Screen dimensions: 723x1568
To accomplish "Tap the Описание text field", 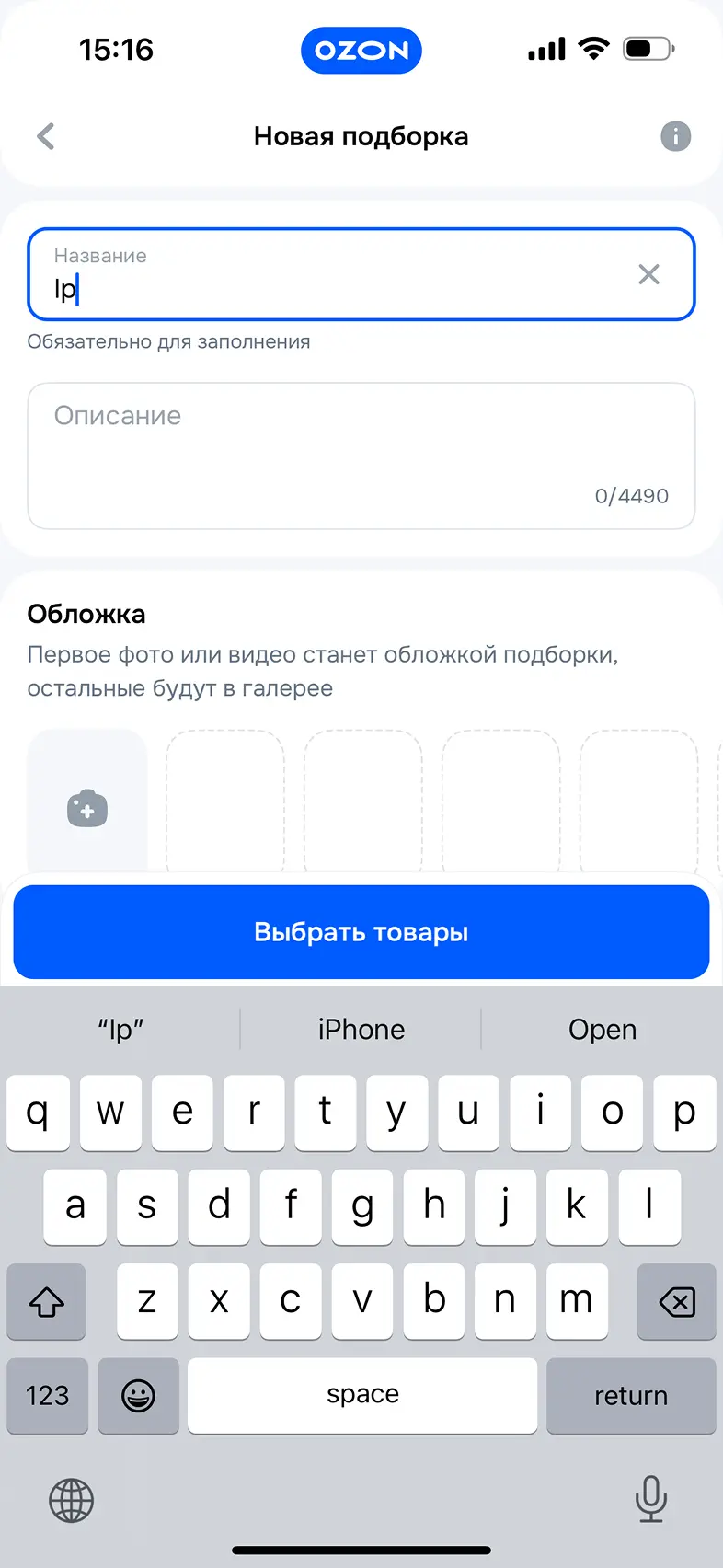I will point(361,455).
